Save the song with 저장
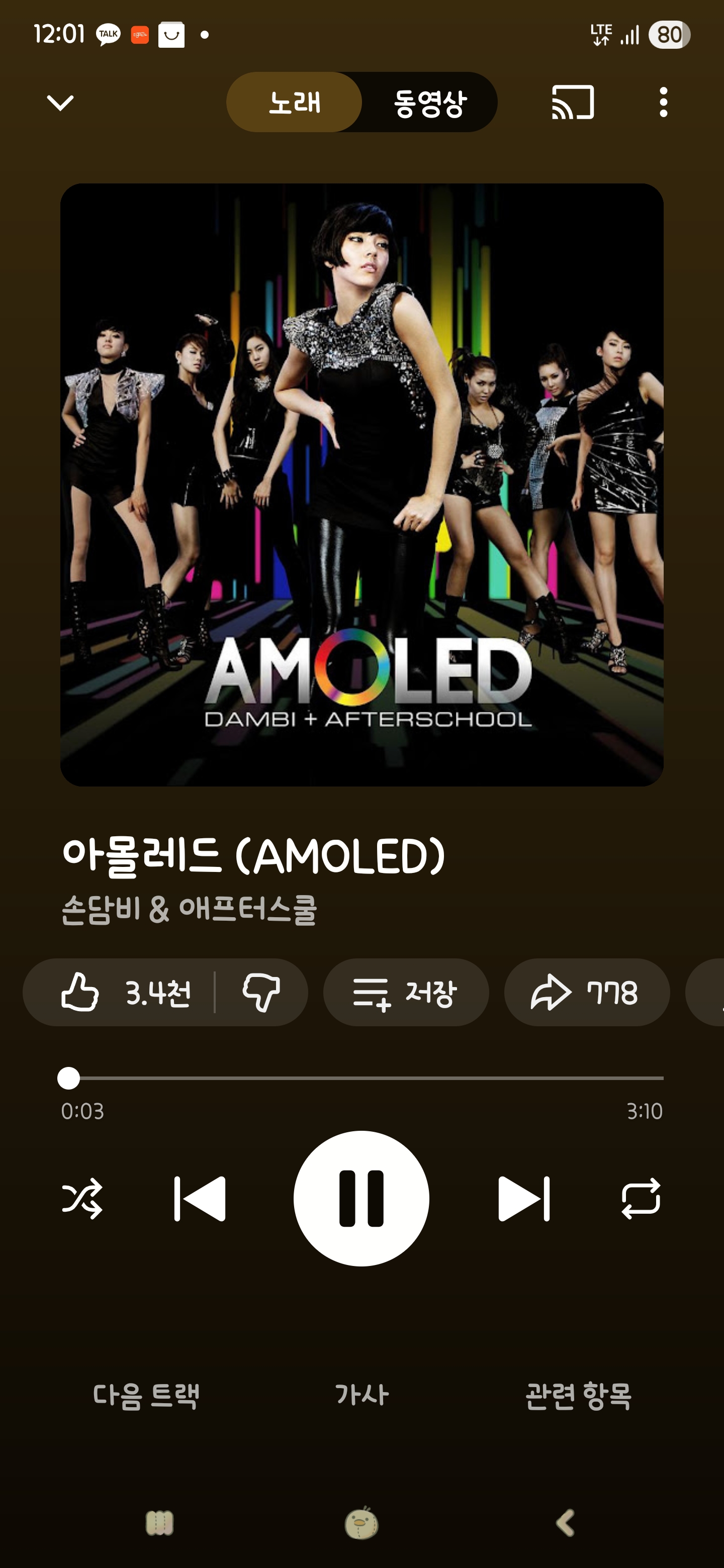Image resolution: width=724 pixels, height=1568 pixels. click(x=406, y=993)
